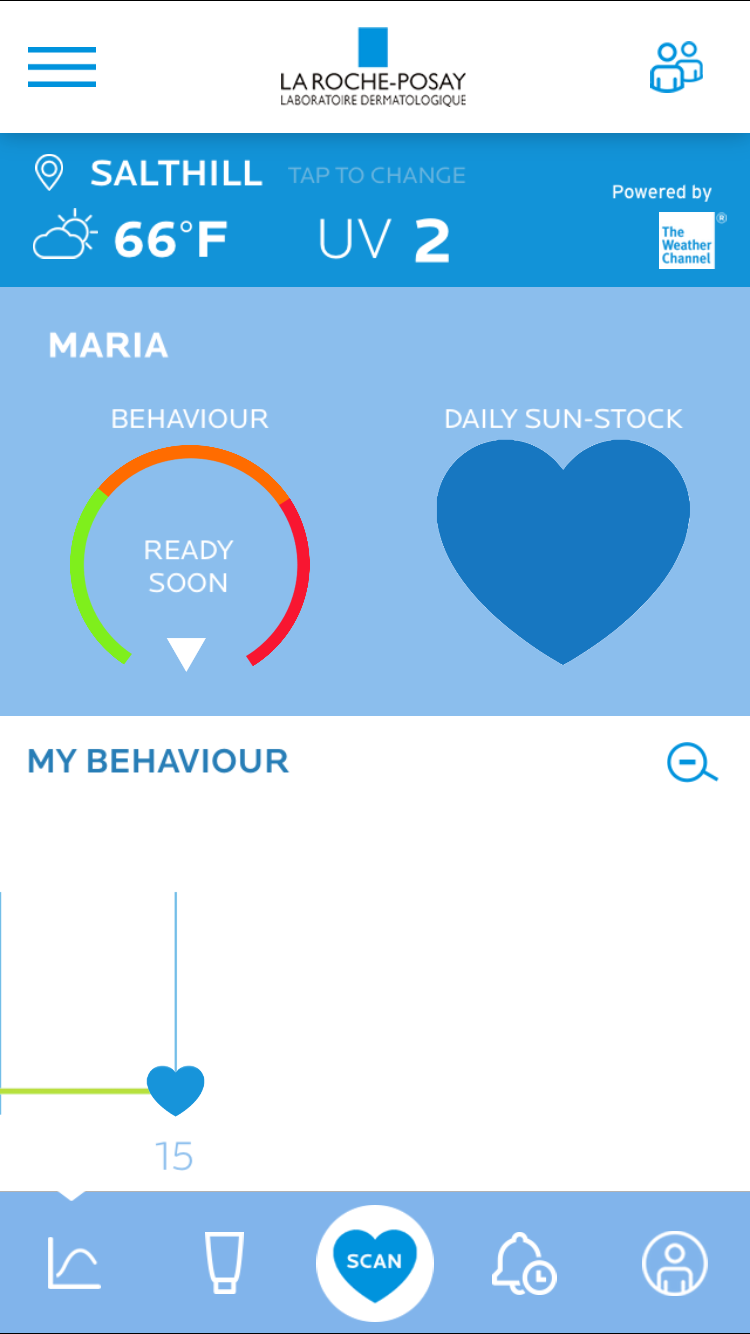Open the user profile tab
This screenshot has height=1334, width=750.
pyautogui.click(x=674, y=1262)
